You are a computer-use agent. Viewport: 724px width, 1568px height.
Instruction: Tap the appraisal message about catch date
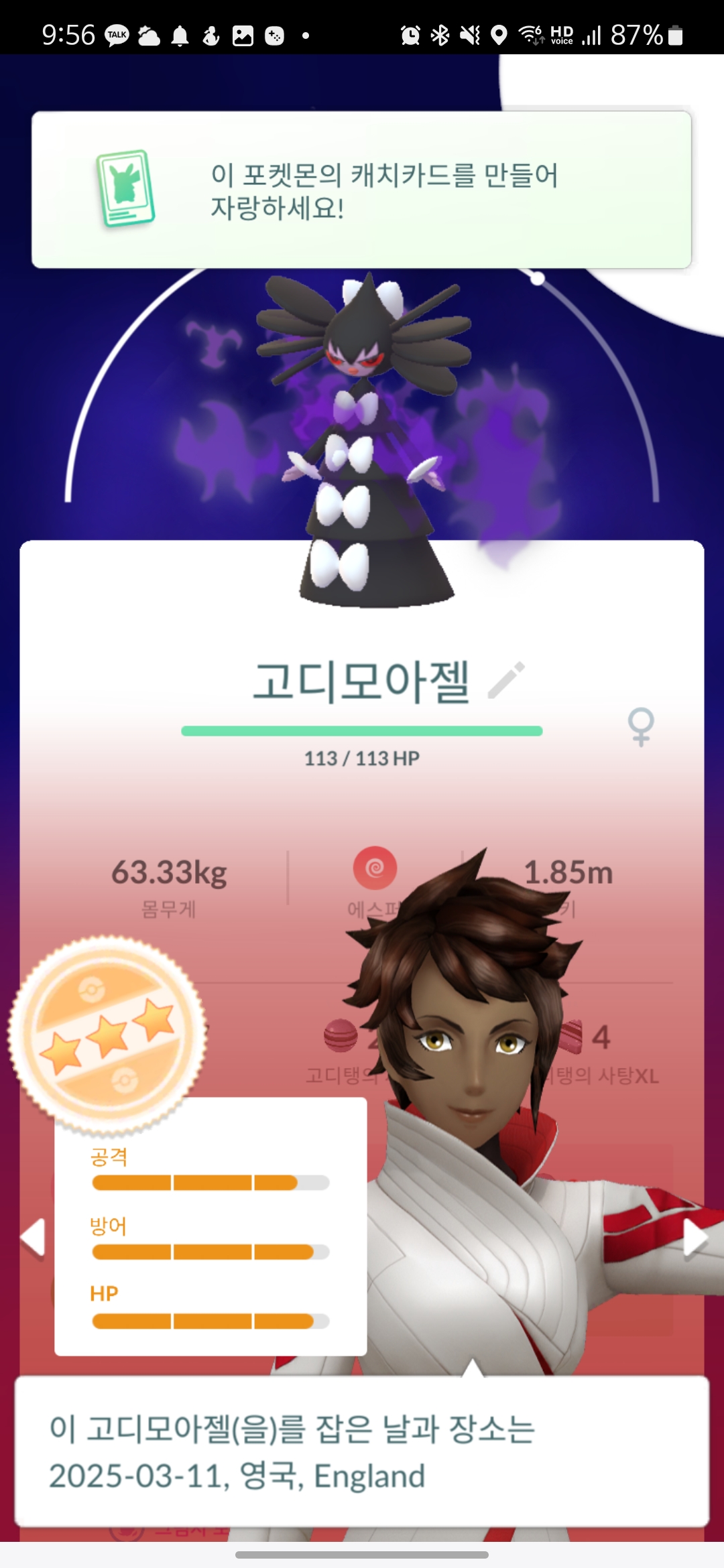(361, 1451)
